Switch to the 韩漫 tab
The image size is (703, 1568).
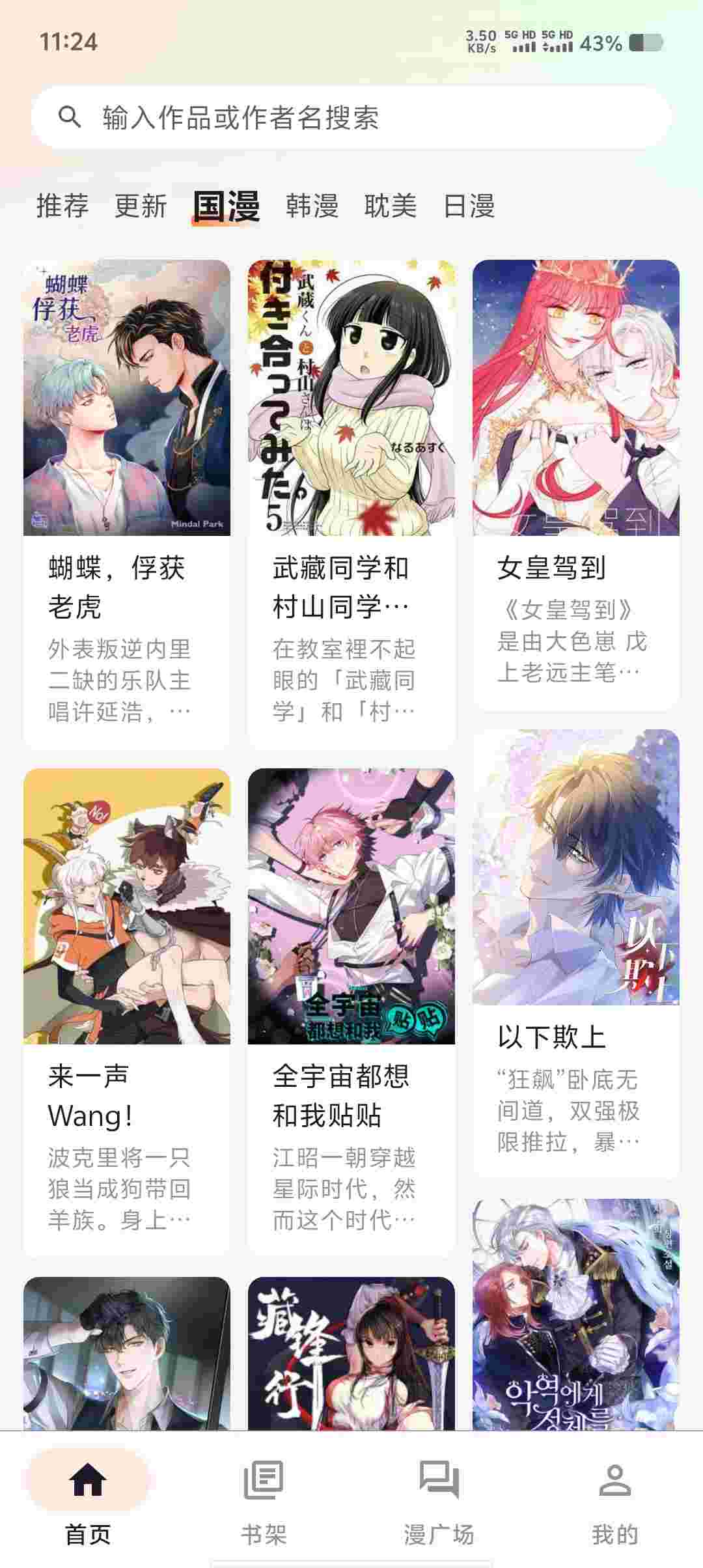pyautogui.click(x=312, y=206)
